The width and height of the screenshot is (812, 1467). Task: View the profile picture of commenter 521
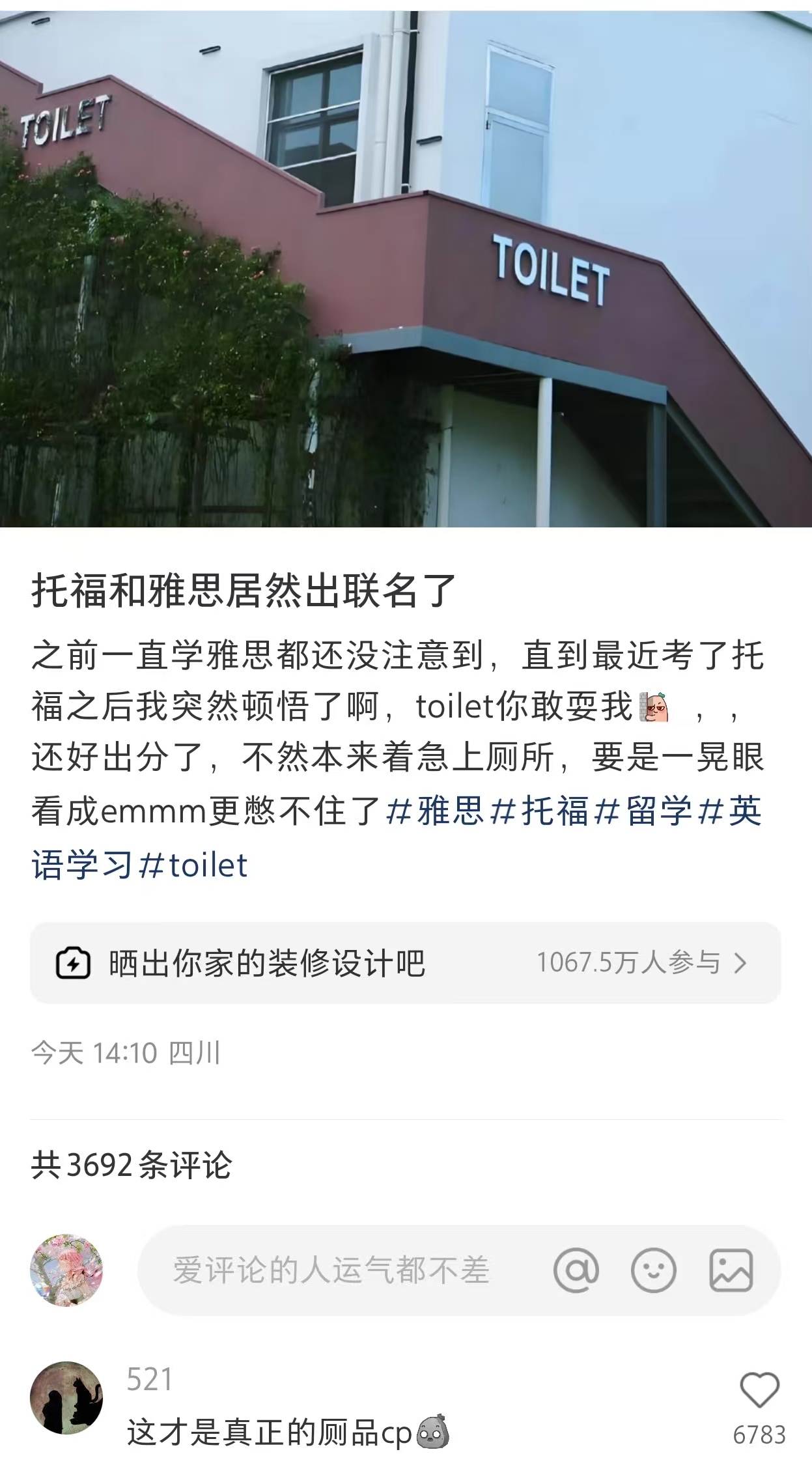tap(66, 1397)
